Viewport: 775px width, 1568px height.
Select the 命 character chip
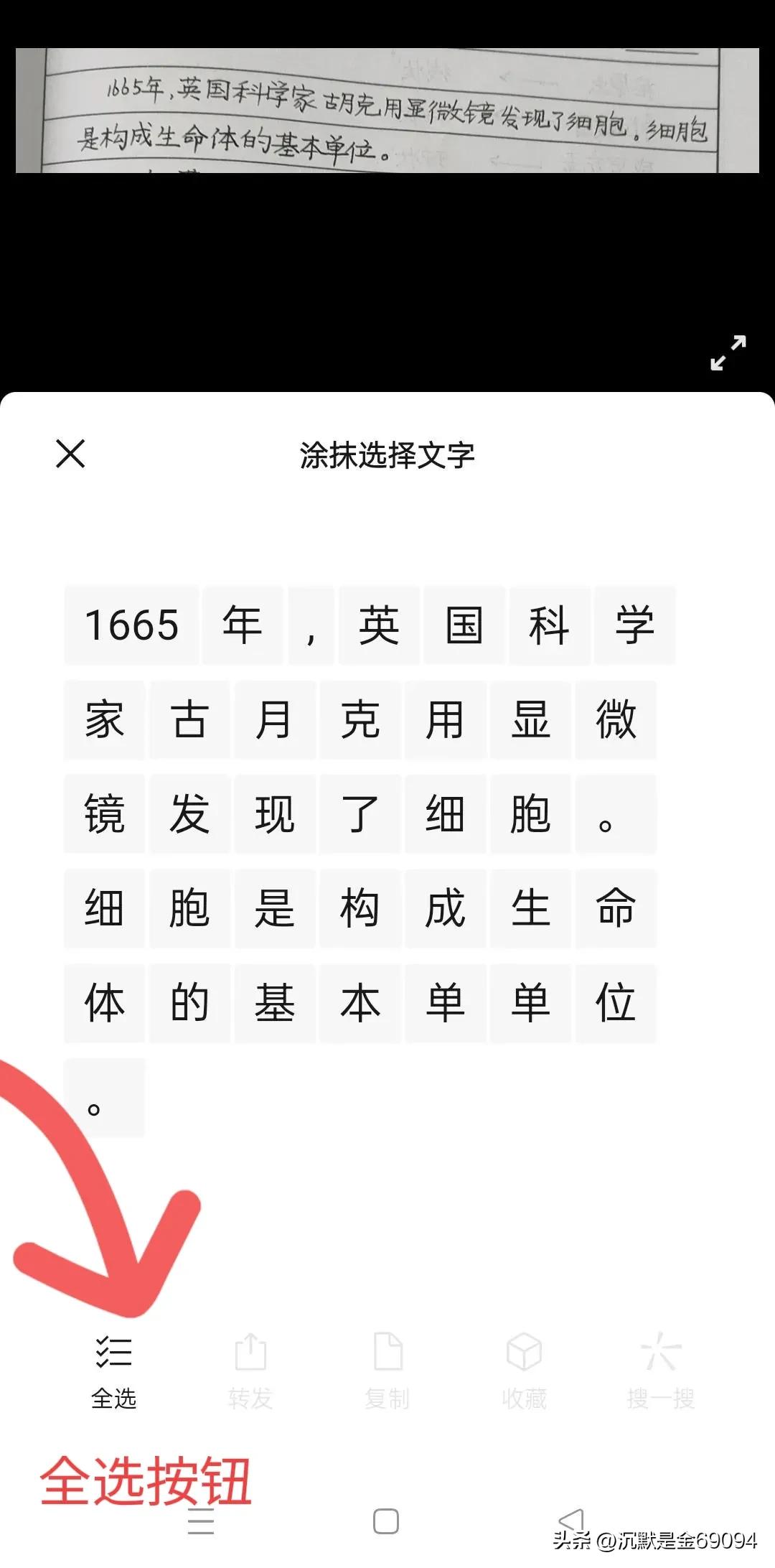[x=616, y=908]
